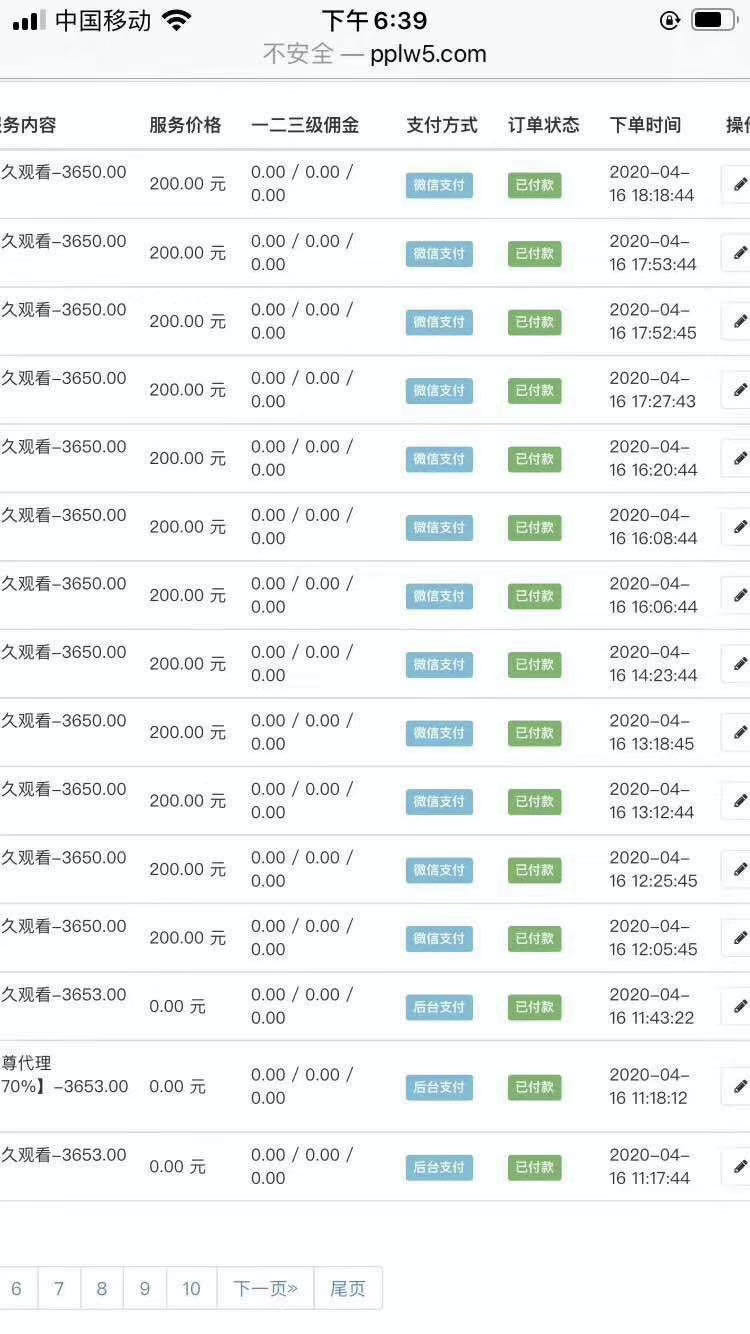Edit the order placed at 13:18:45
The image size is (750, 1334).
tap(738, 732)
